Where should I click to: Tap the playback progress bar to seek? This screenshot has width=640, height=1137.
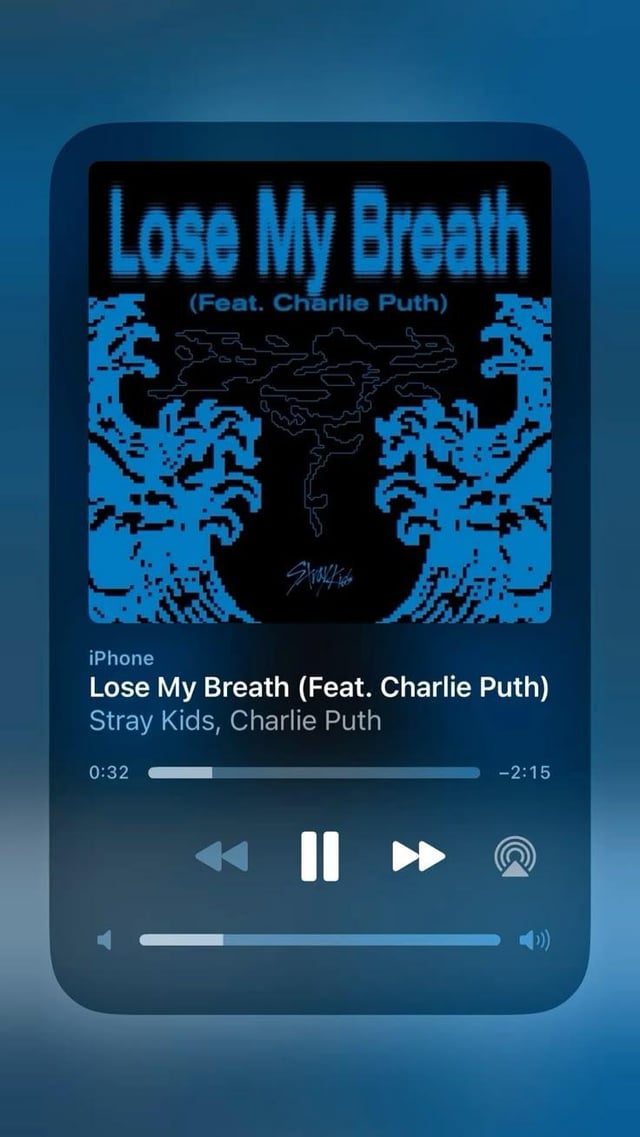[314, 772]
